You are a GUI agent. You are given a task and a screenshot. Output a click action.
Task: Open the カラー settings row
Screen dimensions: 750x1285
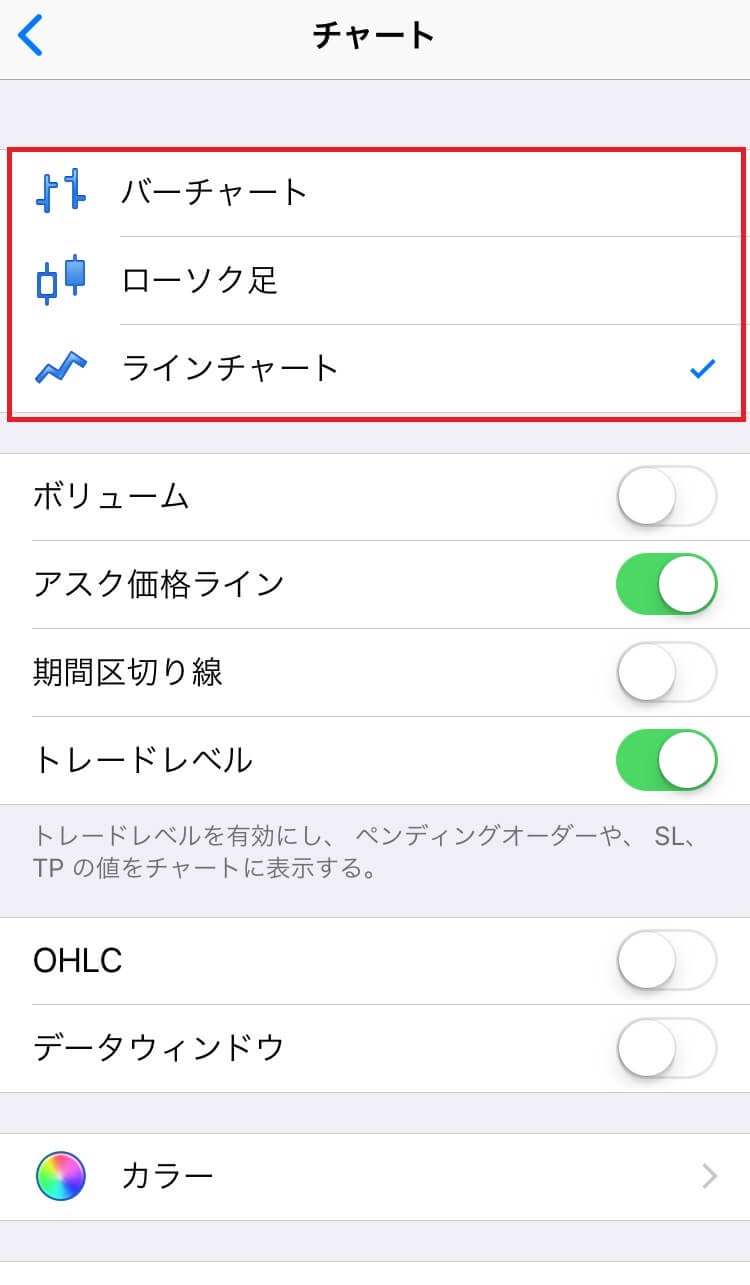pos(375,1176)
